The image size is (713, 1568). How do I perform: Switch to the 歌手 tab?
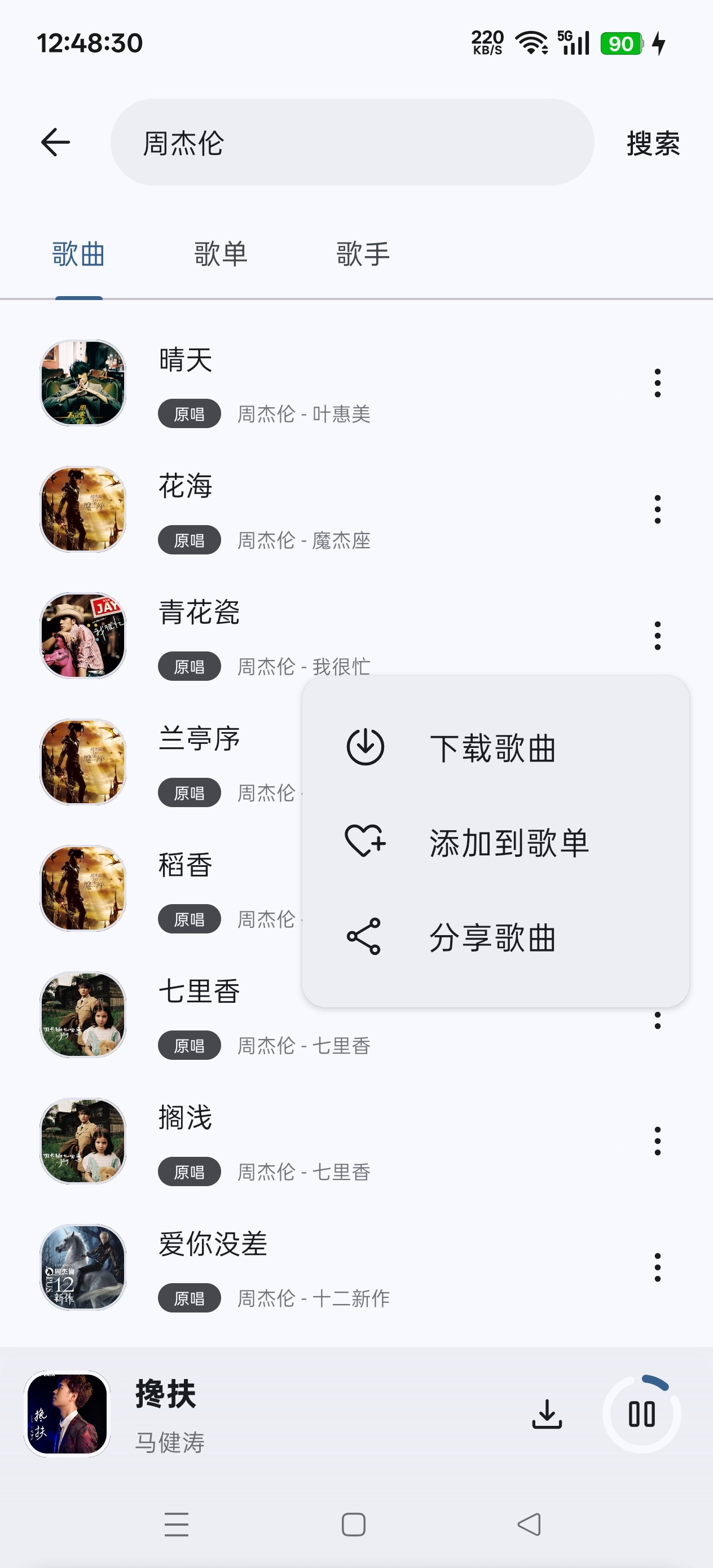point(363,254)
